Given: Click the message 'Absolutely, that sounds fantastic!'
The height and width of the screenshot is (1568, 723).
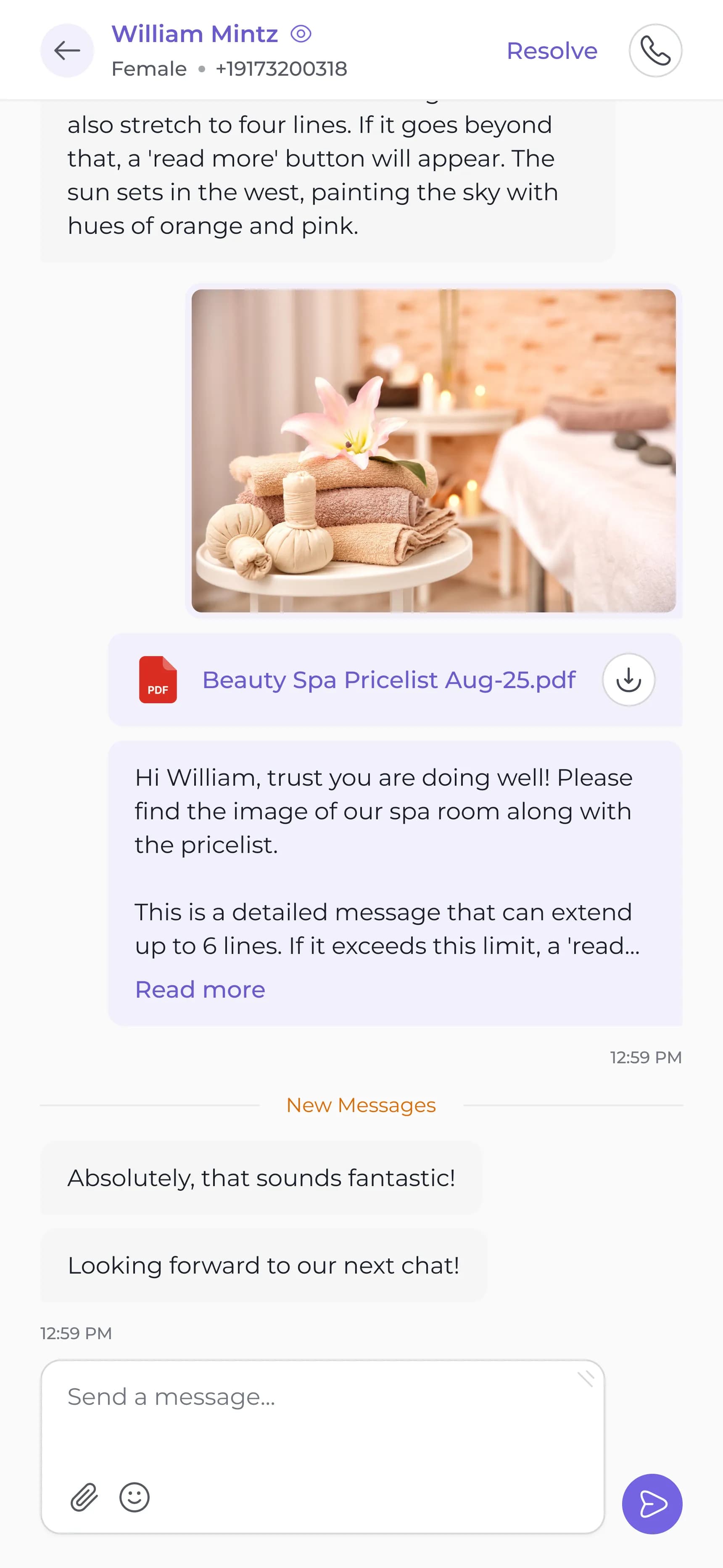Looking at the screenshot, I should click(x=262, y=1177).
